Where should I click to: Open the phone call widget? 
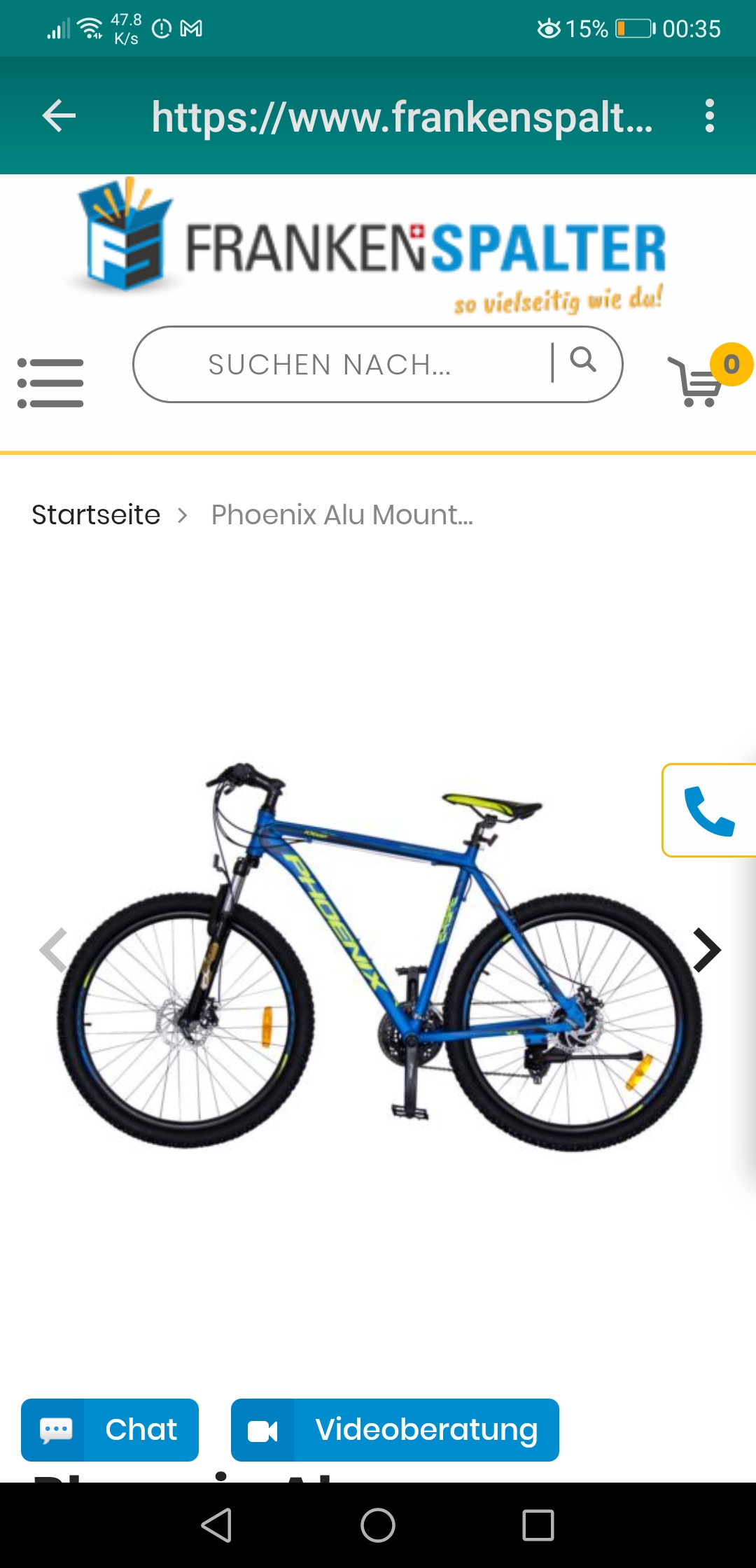pyautogui.click(x=709, y=811)
